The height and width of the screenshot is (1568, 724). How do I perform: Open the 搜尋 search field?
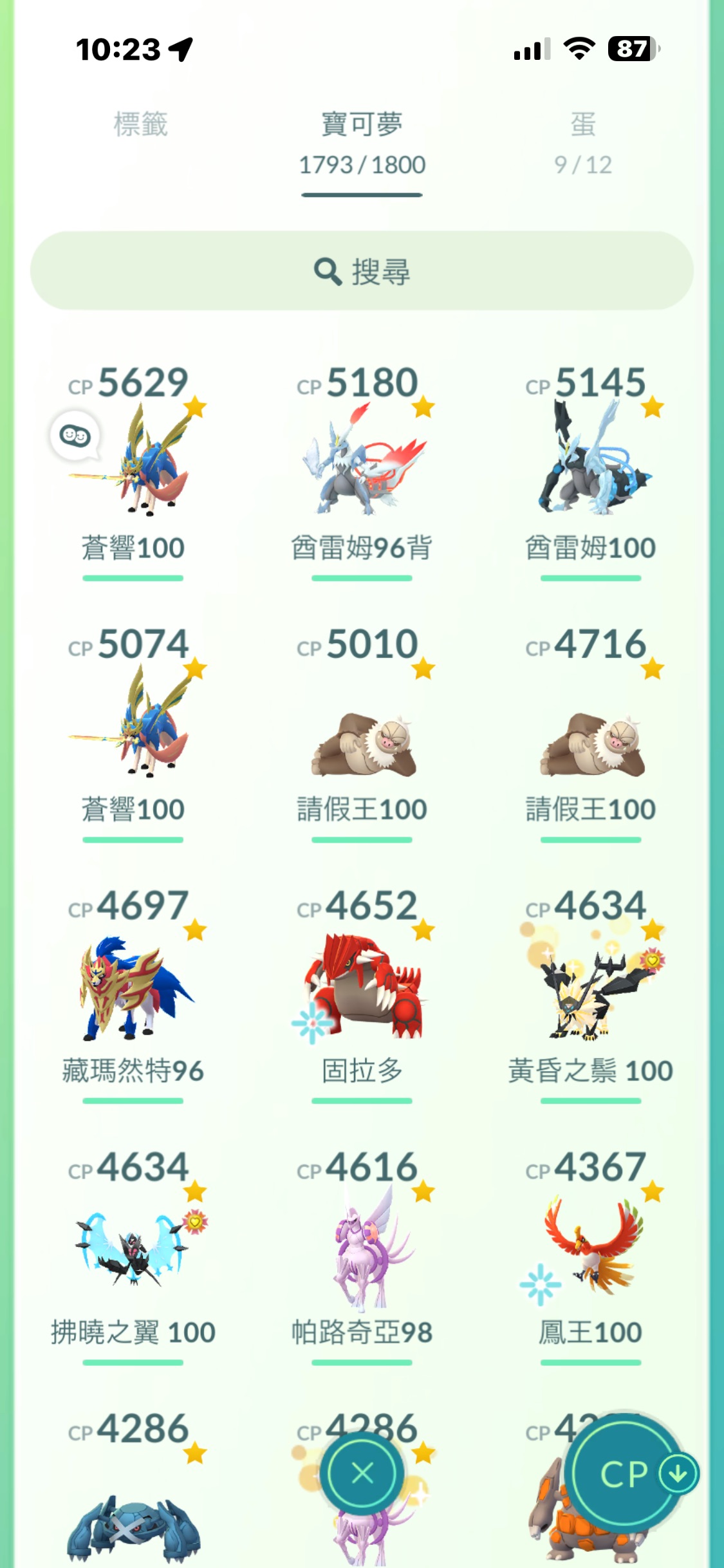pyautogui.click(x=362, y=271)
